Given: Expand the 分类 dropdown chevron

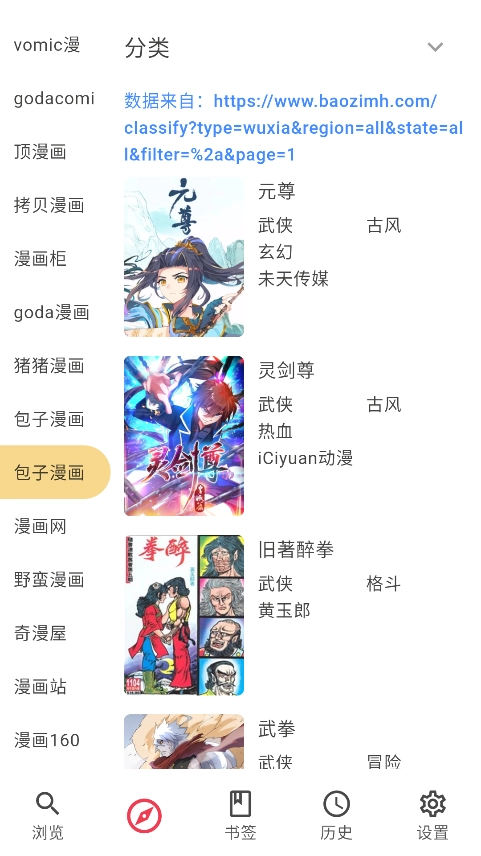Looking at the screenshot, I should (x=435, y=47).
